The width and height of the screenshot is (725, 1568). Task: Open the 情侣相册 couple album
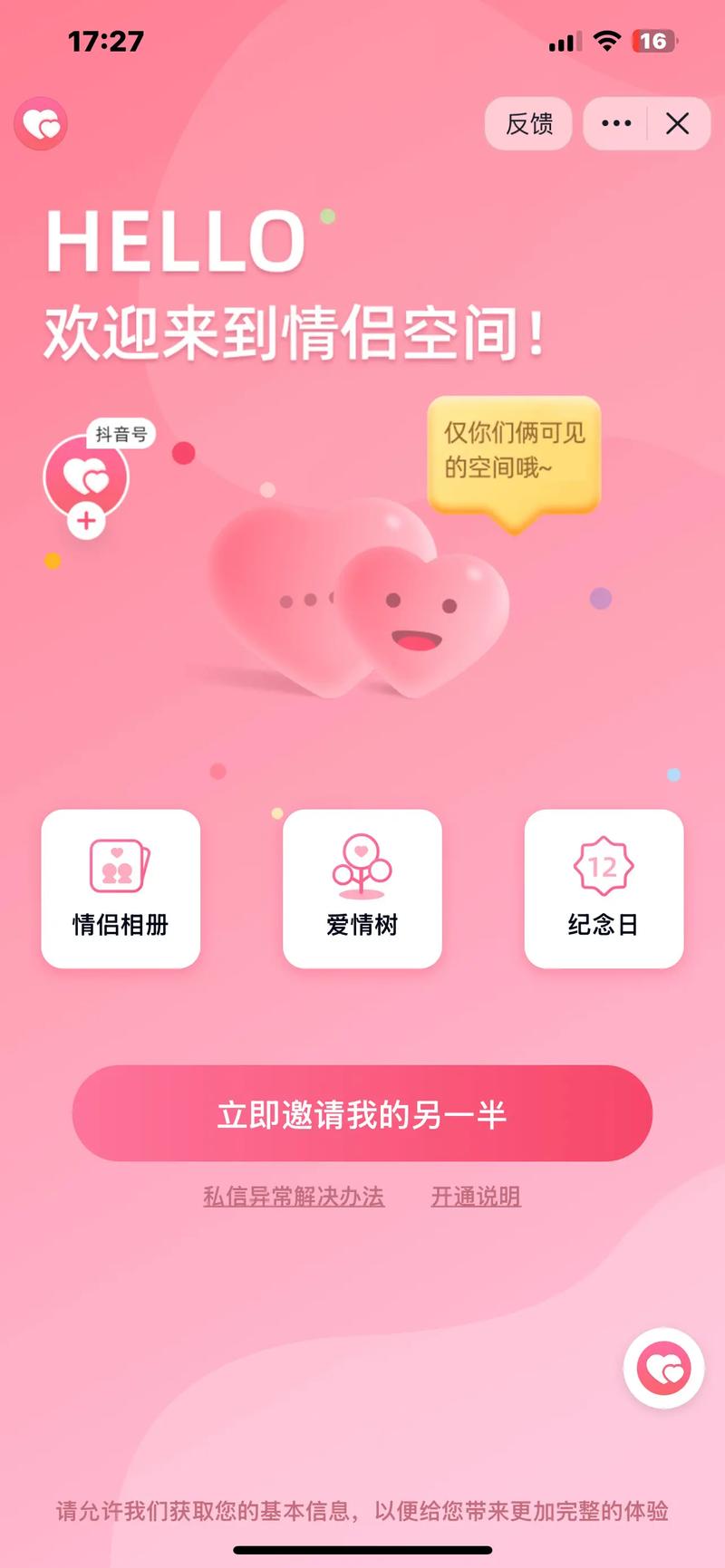[121, 888]
